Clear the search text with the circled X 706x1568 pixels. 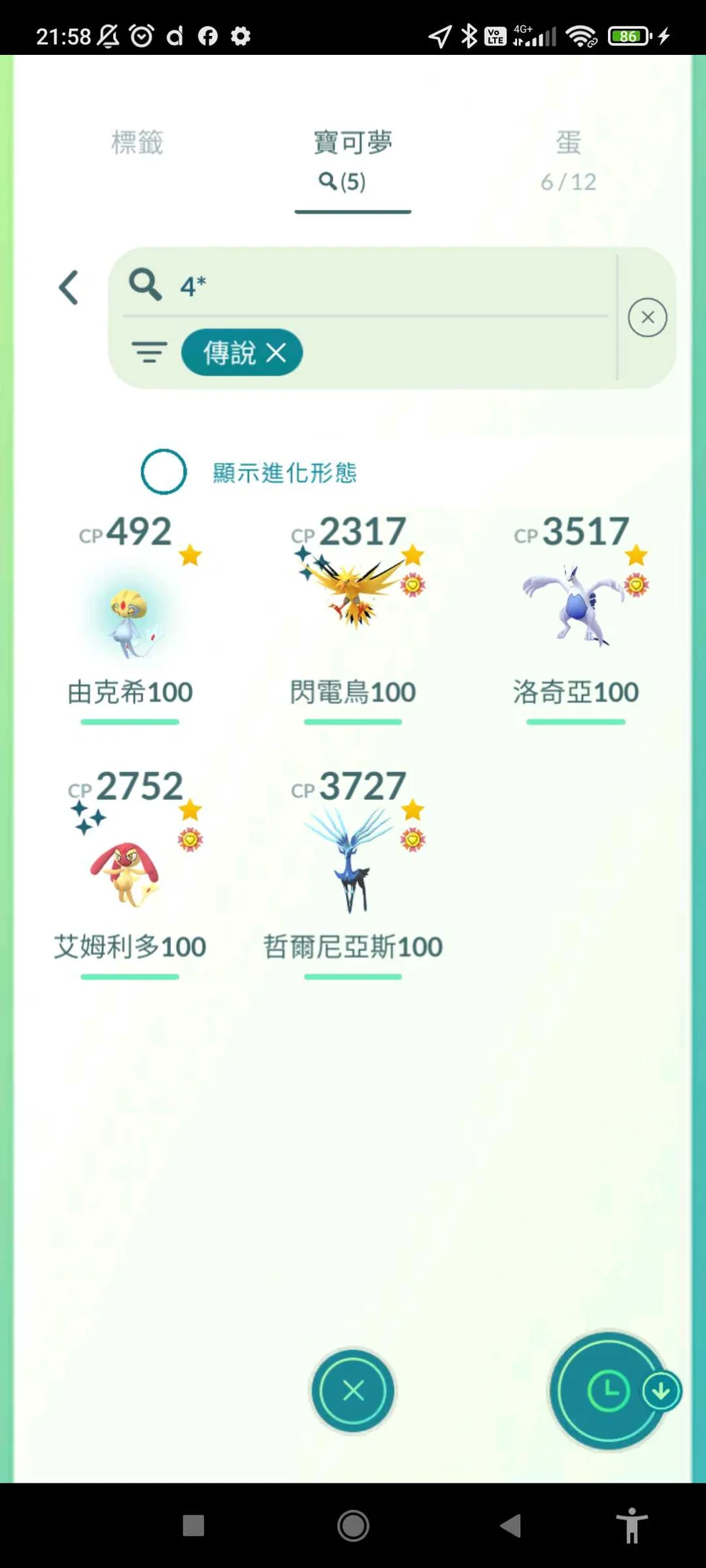[647, 318]
